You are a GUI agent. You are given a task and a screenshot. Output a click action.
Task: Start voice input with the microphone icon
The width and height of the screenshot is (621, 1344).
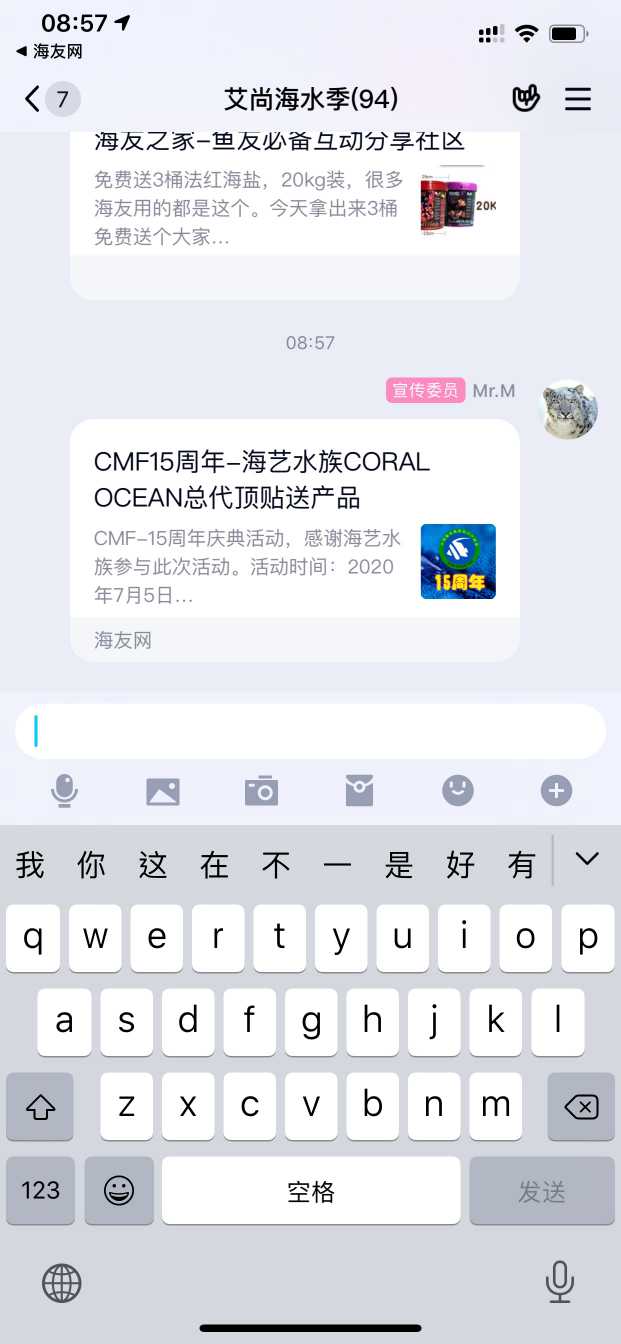point(65,791)
